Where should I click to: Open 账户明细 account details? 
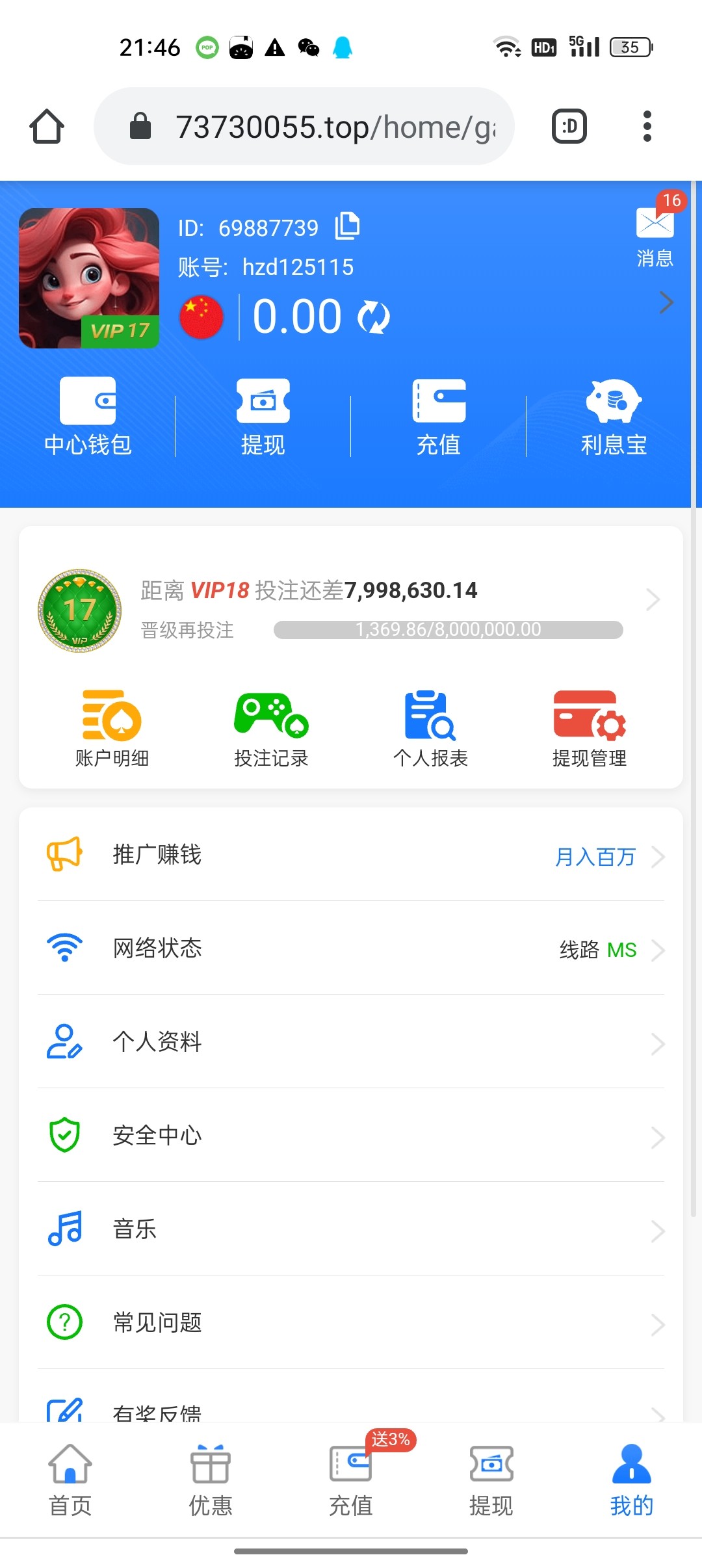tap(112, 729)
